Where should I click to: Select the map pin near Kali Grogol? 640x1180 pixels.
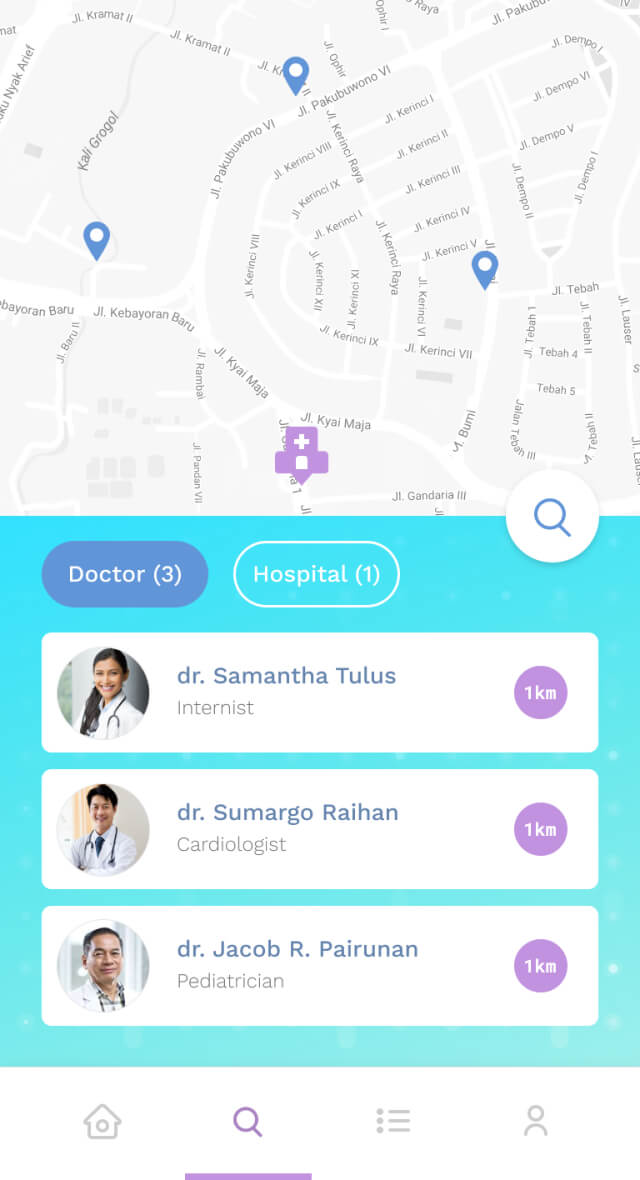coord(96,239)
